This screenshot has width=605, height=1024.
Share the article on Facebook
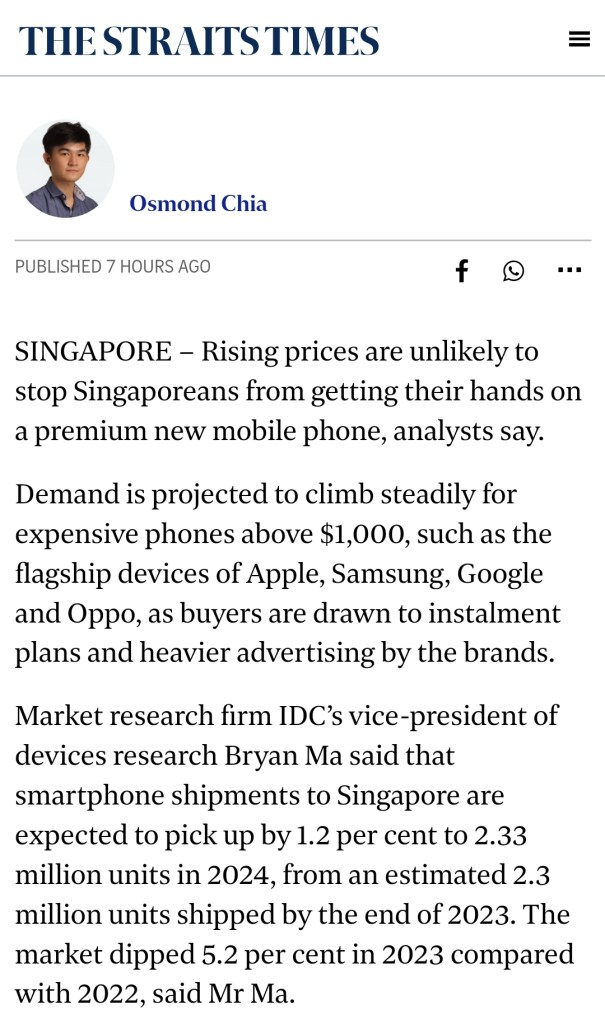click(x=461, y=270)
